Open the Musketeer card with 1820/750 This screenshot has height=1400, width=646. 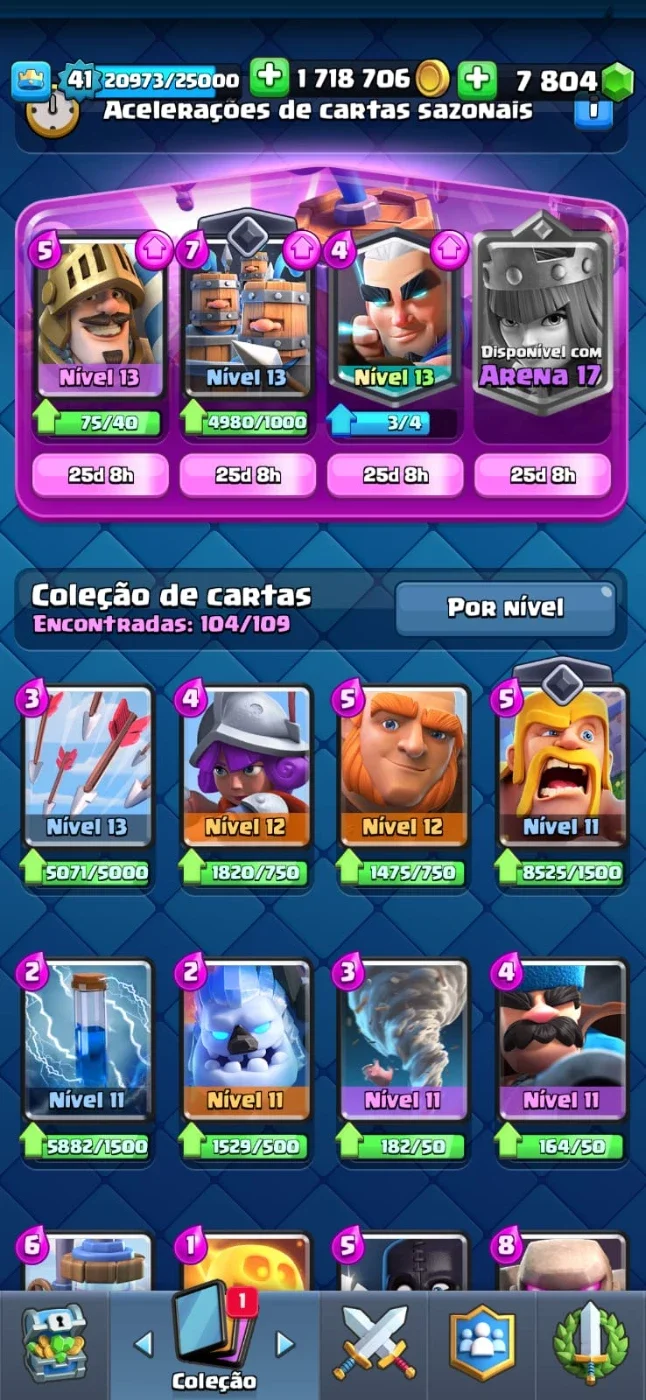246,770
